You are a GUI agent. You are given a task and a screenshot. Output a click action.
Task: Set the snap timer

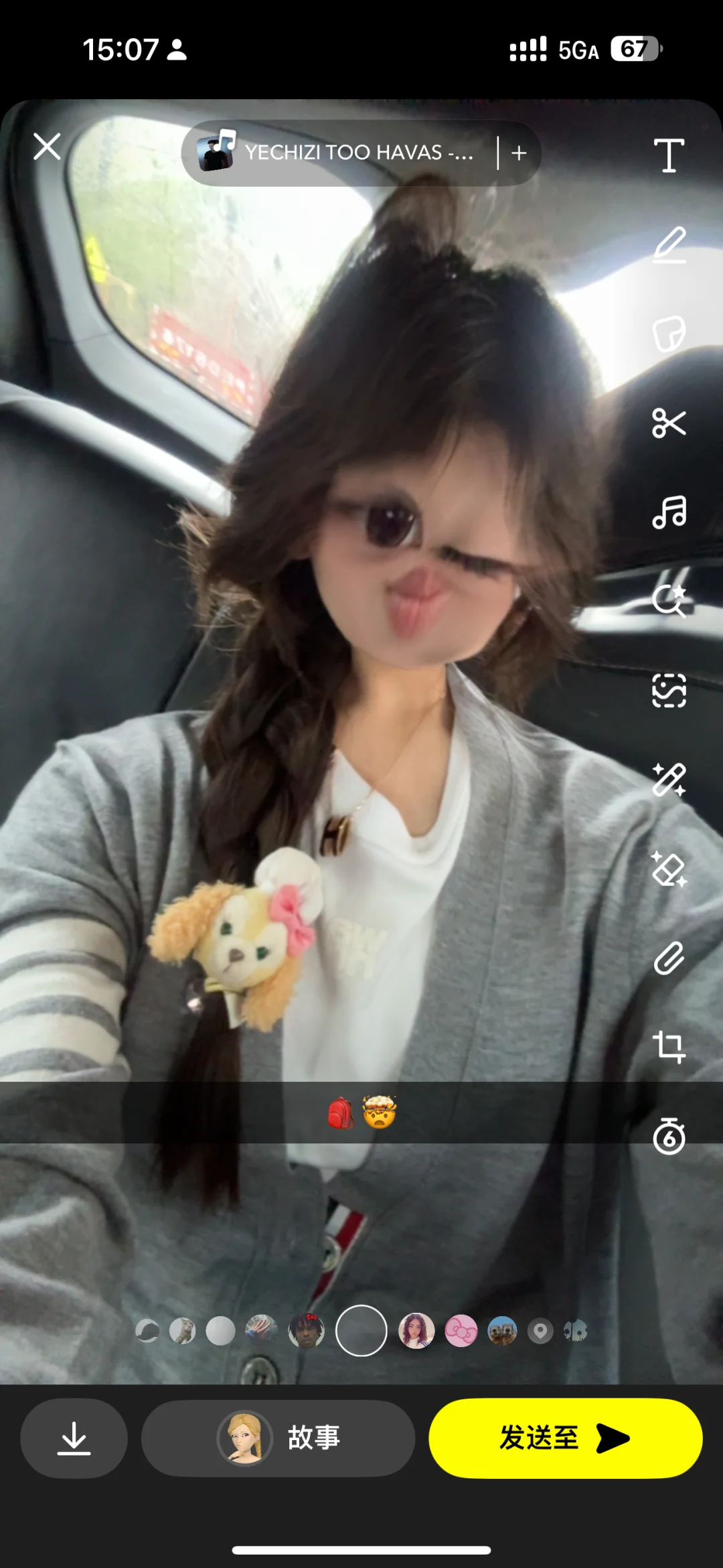click(669, 1137)
